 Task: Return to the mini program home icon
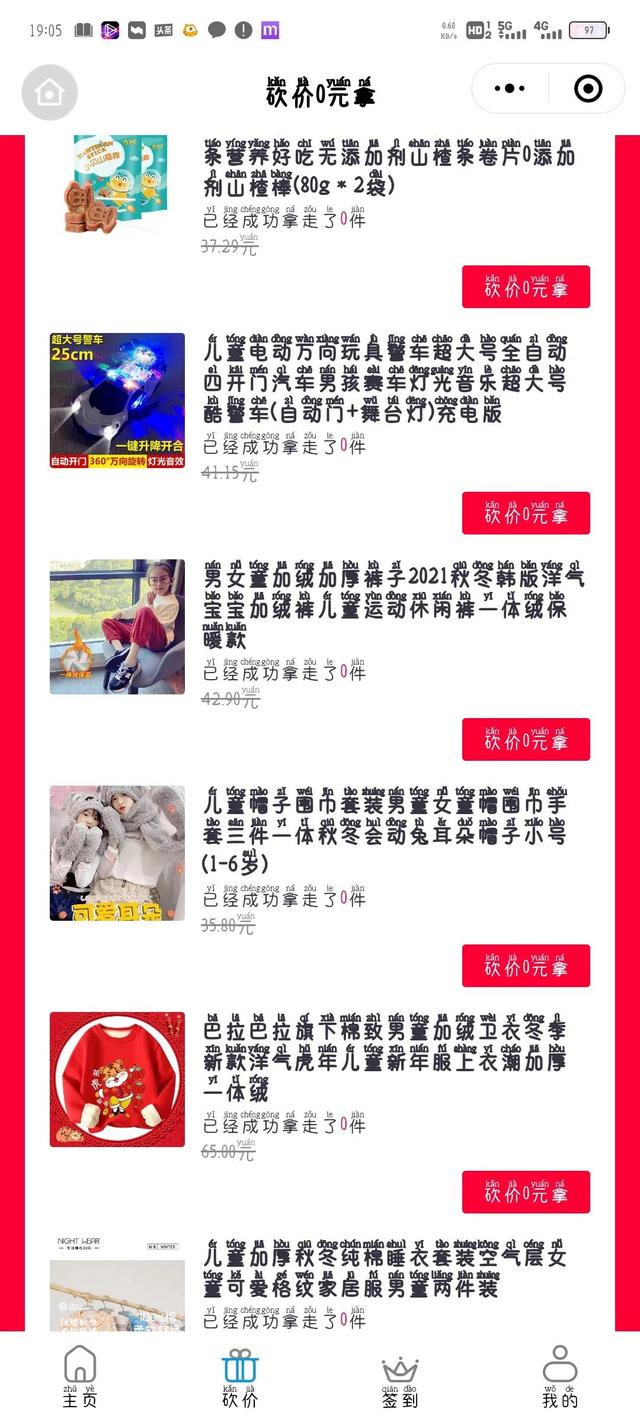click(x=49, y=92)
